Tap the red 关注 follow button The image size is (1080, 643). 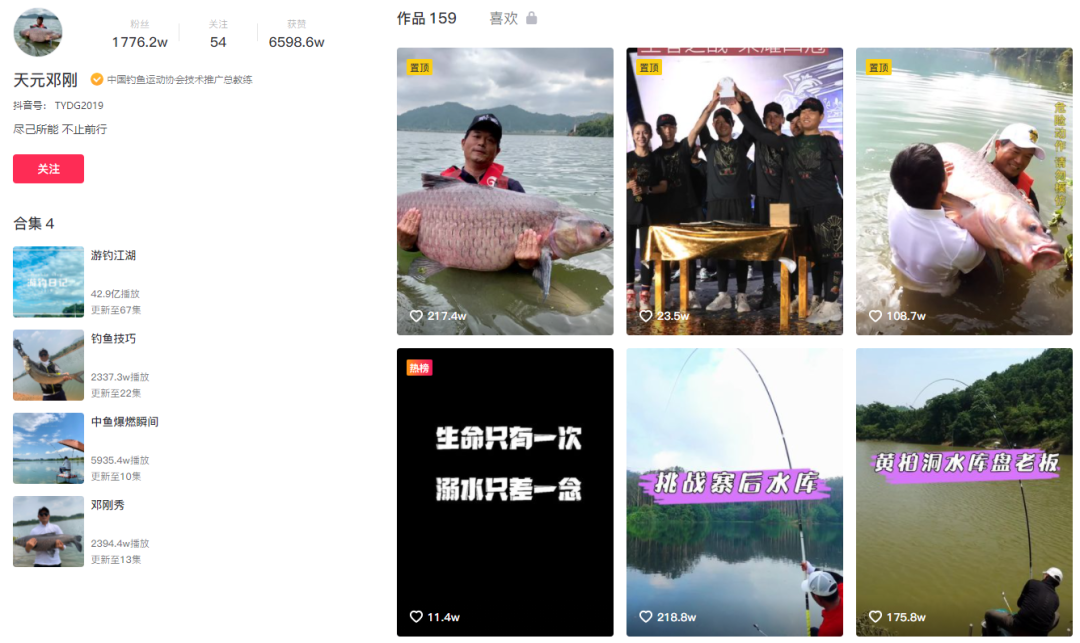48,169
